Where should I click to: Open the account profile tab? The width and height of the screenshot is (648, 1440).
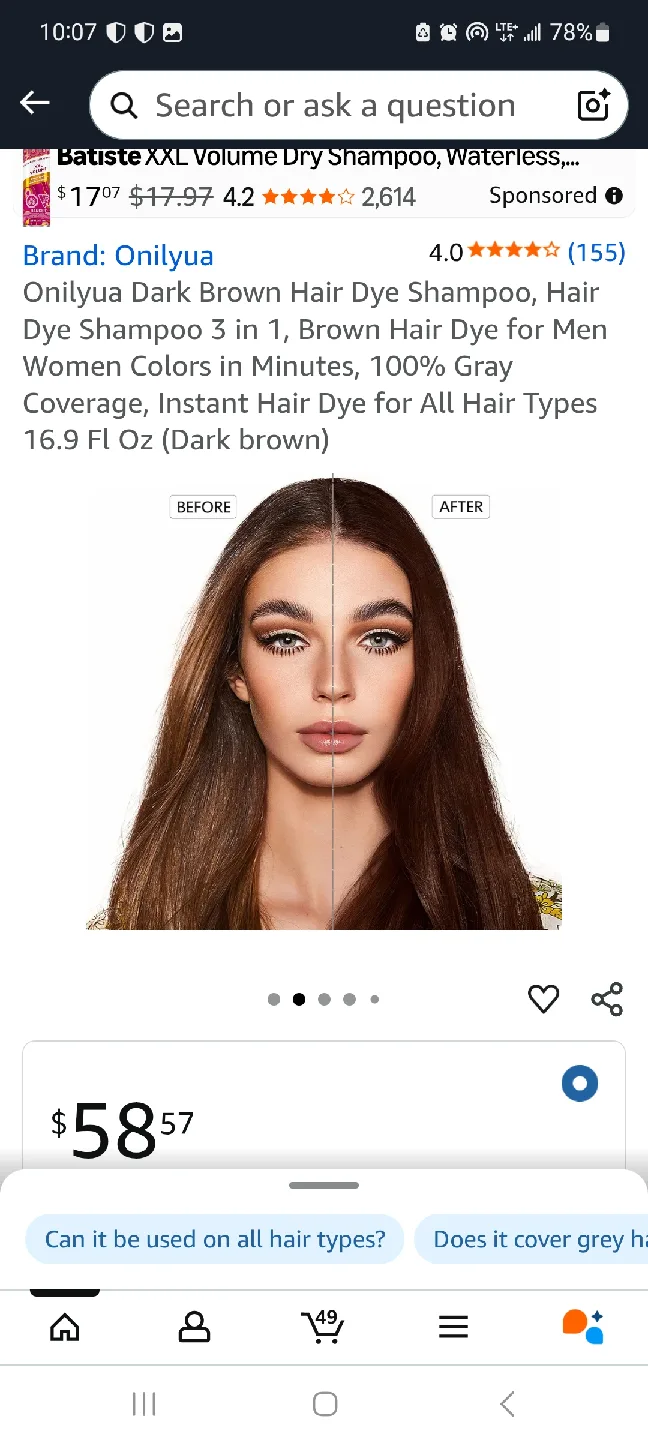click(x=194, y=1326)
